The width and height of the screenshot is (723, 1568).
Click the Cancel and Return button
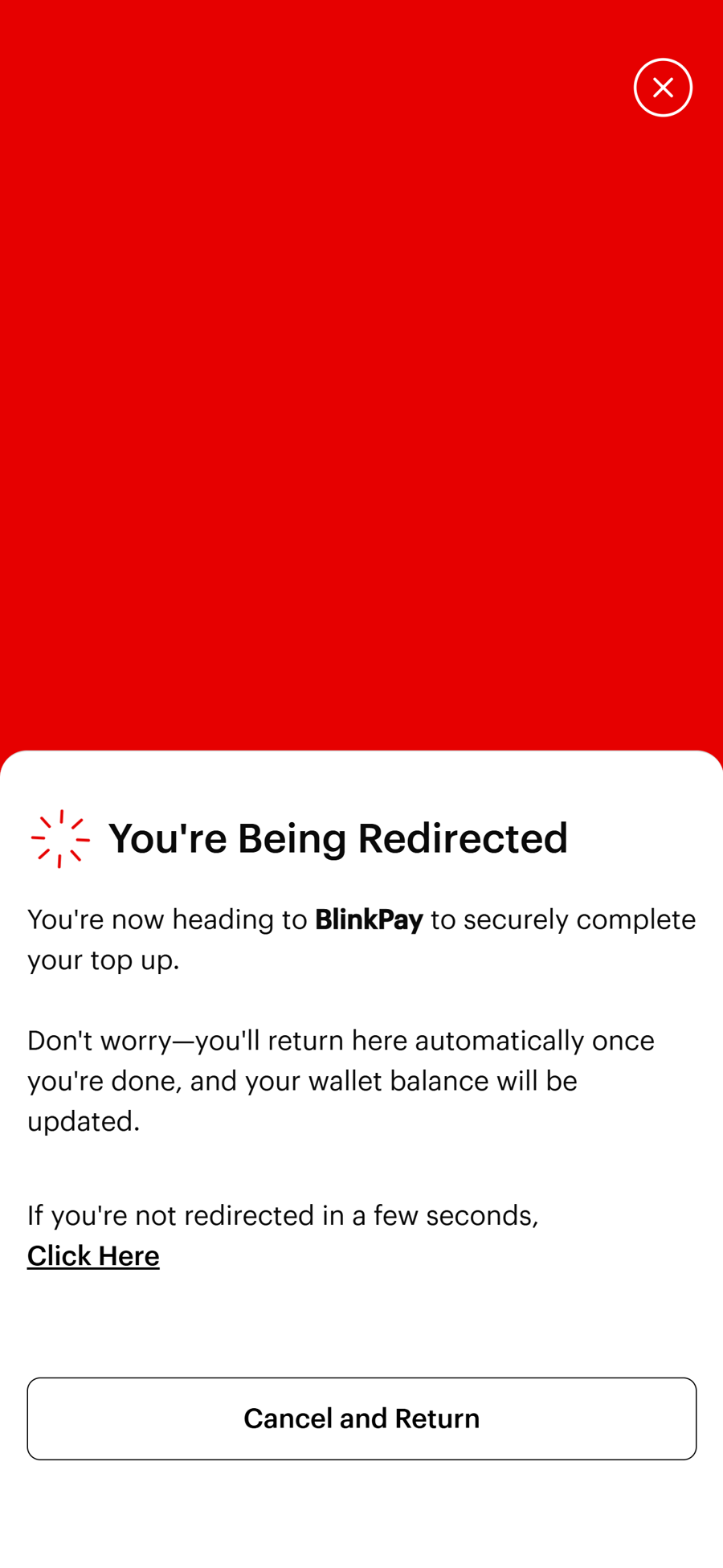361,1418
